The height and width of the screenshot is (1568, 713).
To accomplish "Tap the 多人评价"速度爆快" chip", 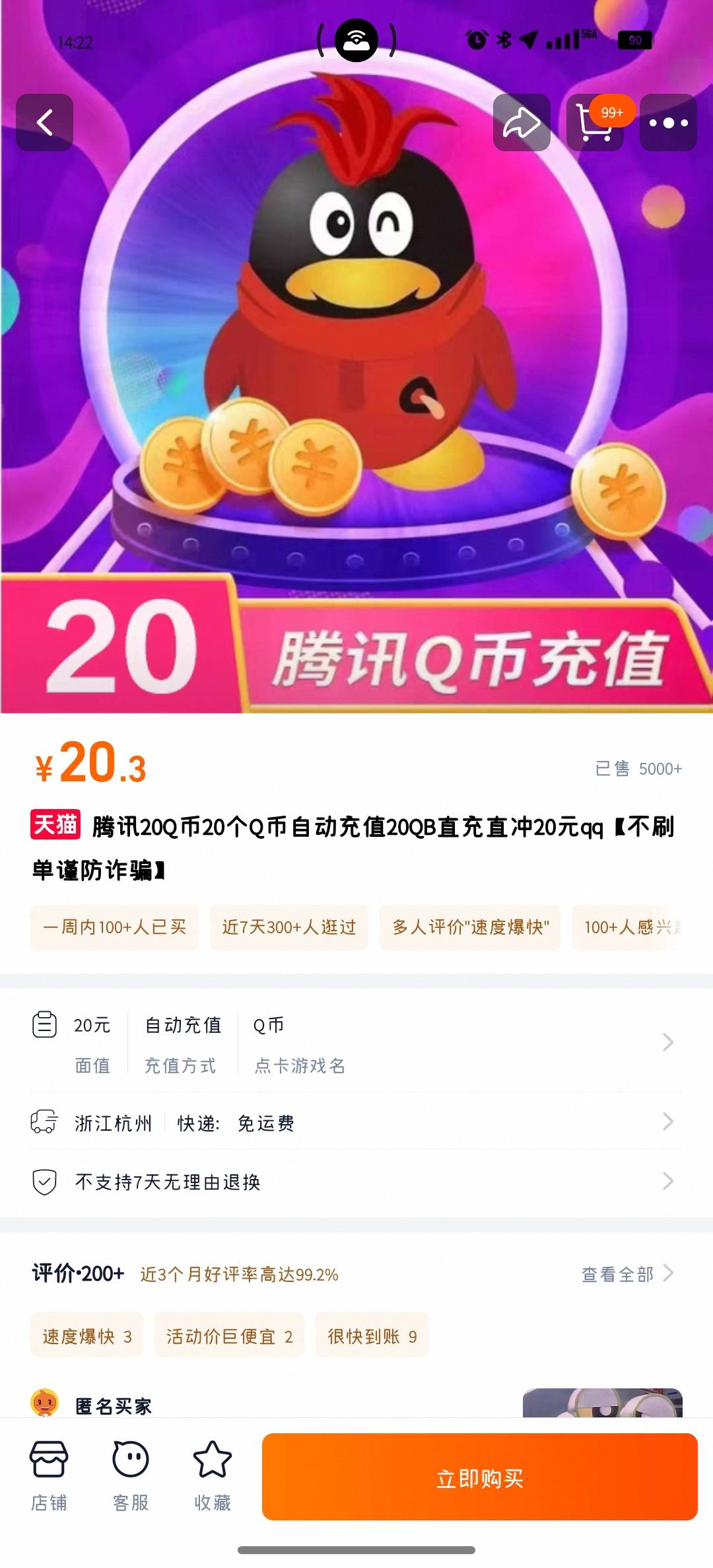I will tap(469, 927).
